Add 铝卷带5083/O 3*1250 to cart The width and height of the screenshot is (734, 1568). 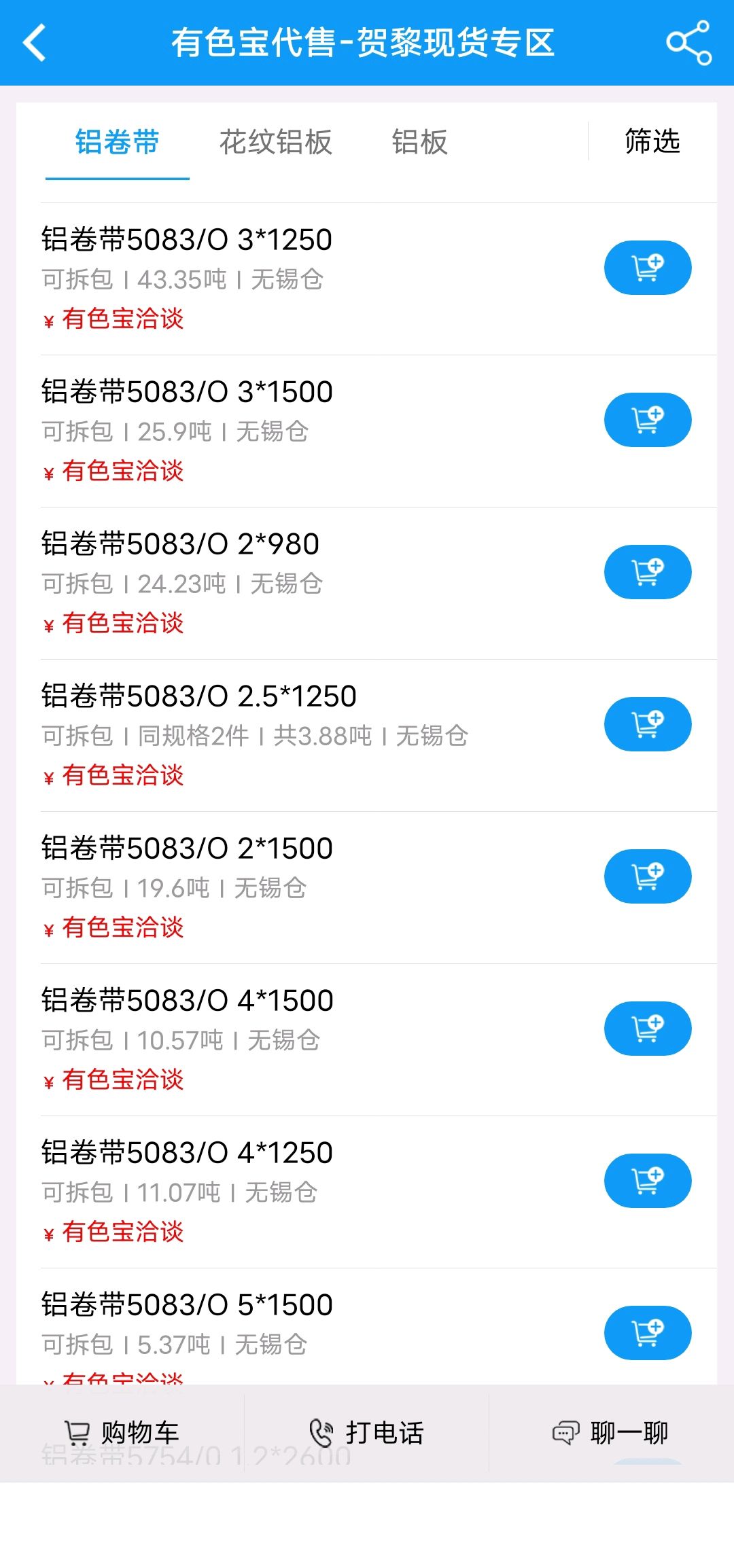[x=648, y=268]
